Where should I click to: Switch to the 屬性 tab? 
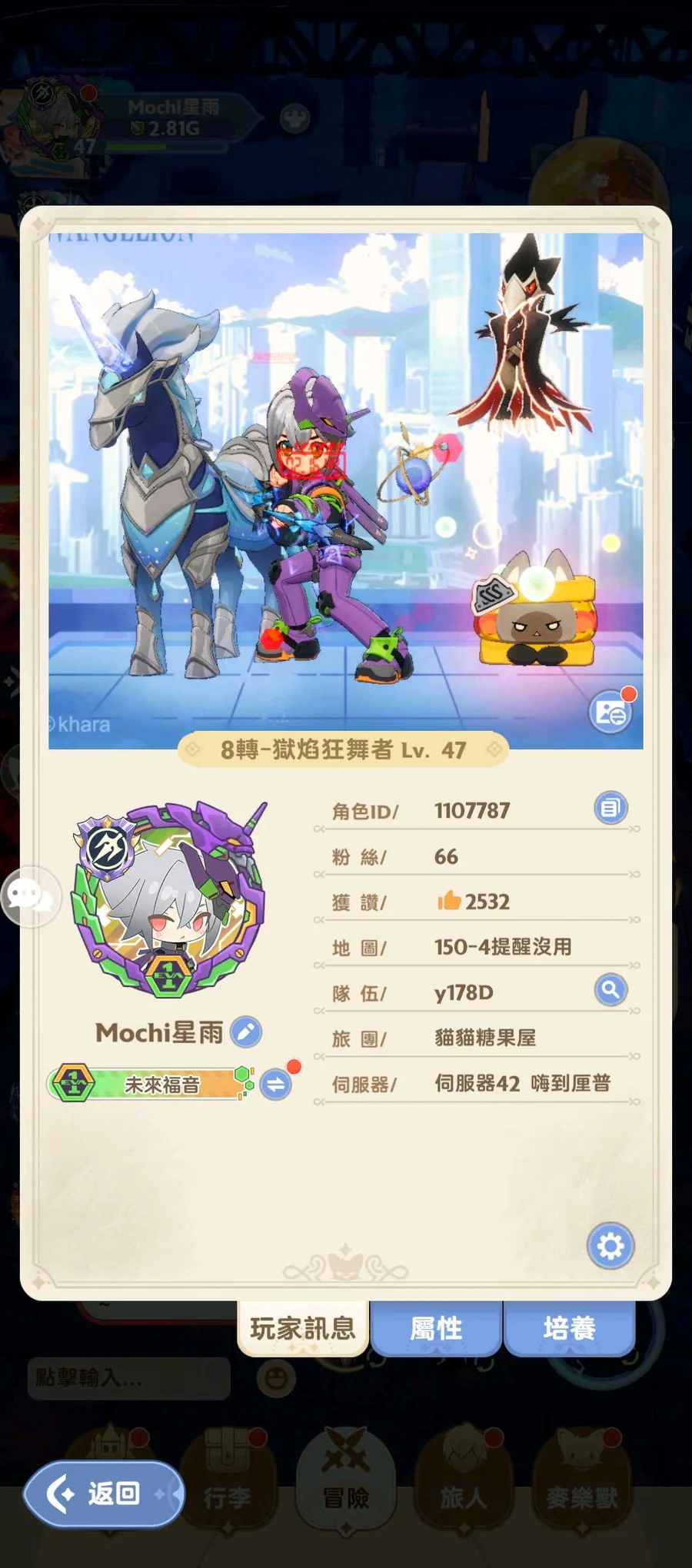coord(436,1327)
